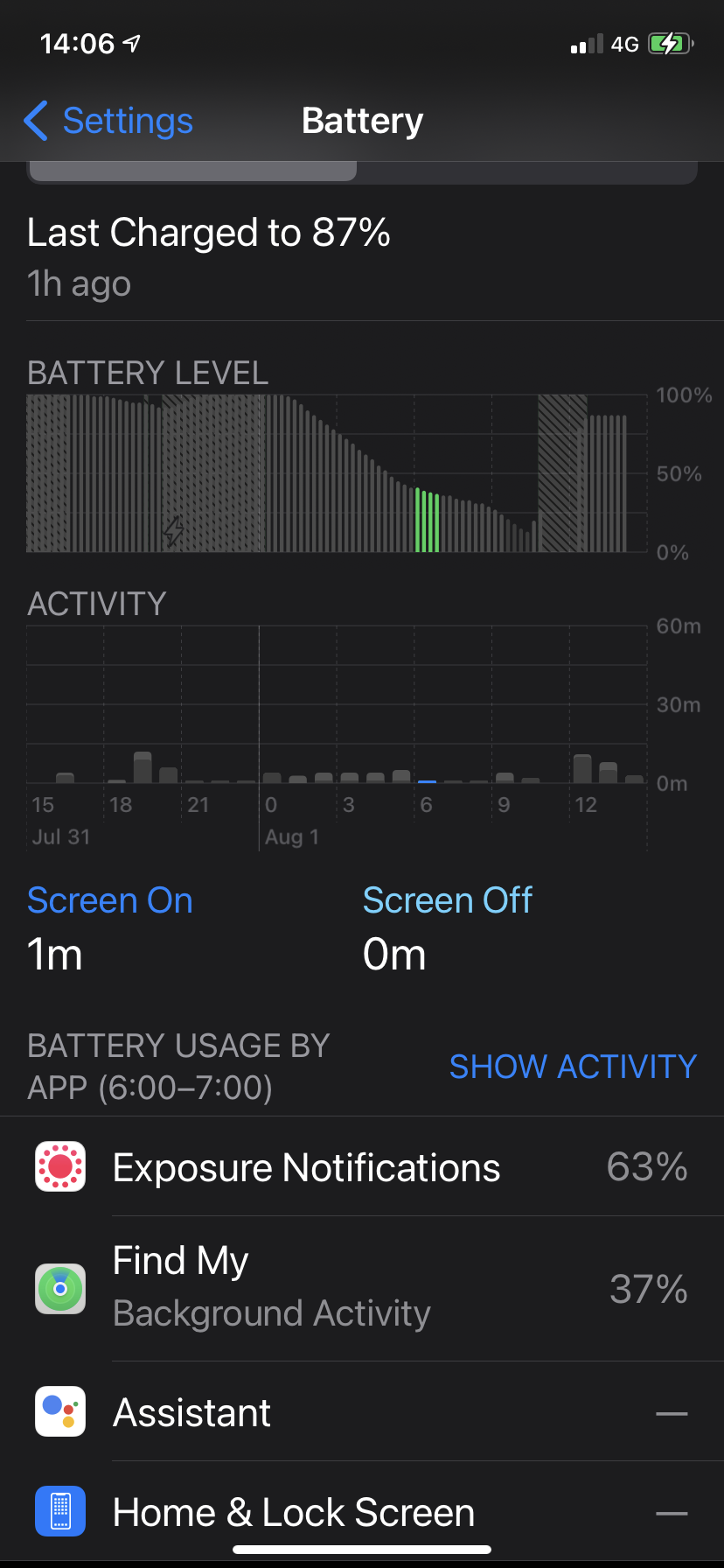Image resolution: width=724 pixels, height=1568 pixels.
Task: Select Home & Lock Screen usage row
Action: [x=362, y=1512]
